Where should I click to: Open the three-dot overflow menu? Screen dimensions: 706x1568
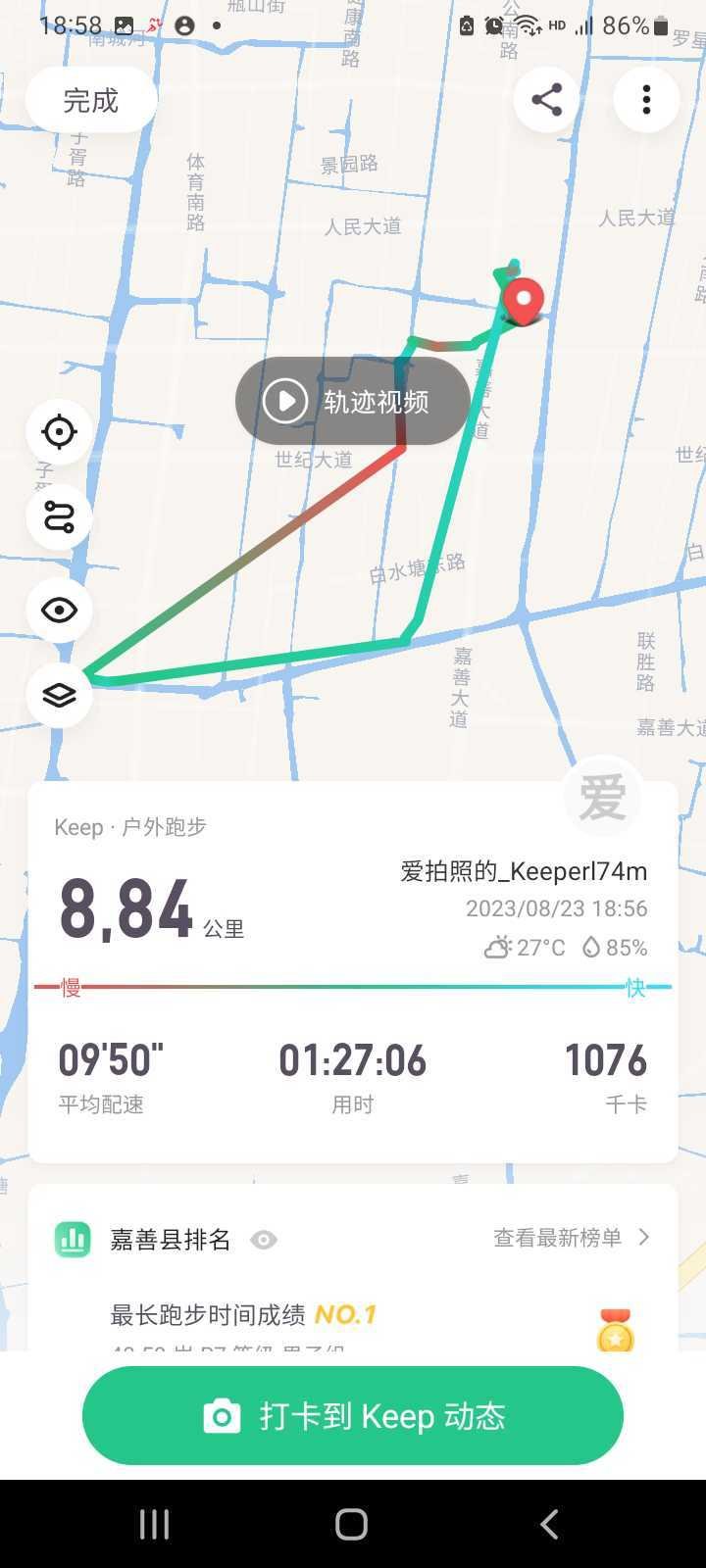(x=646, y=99)
